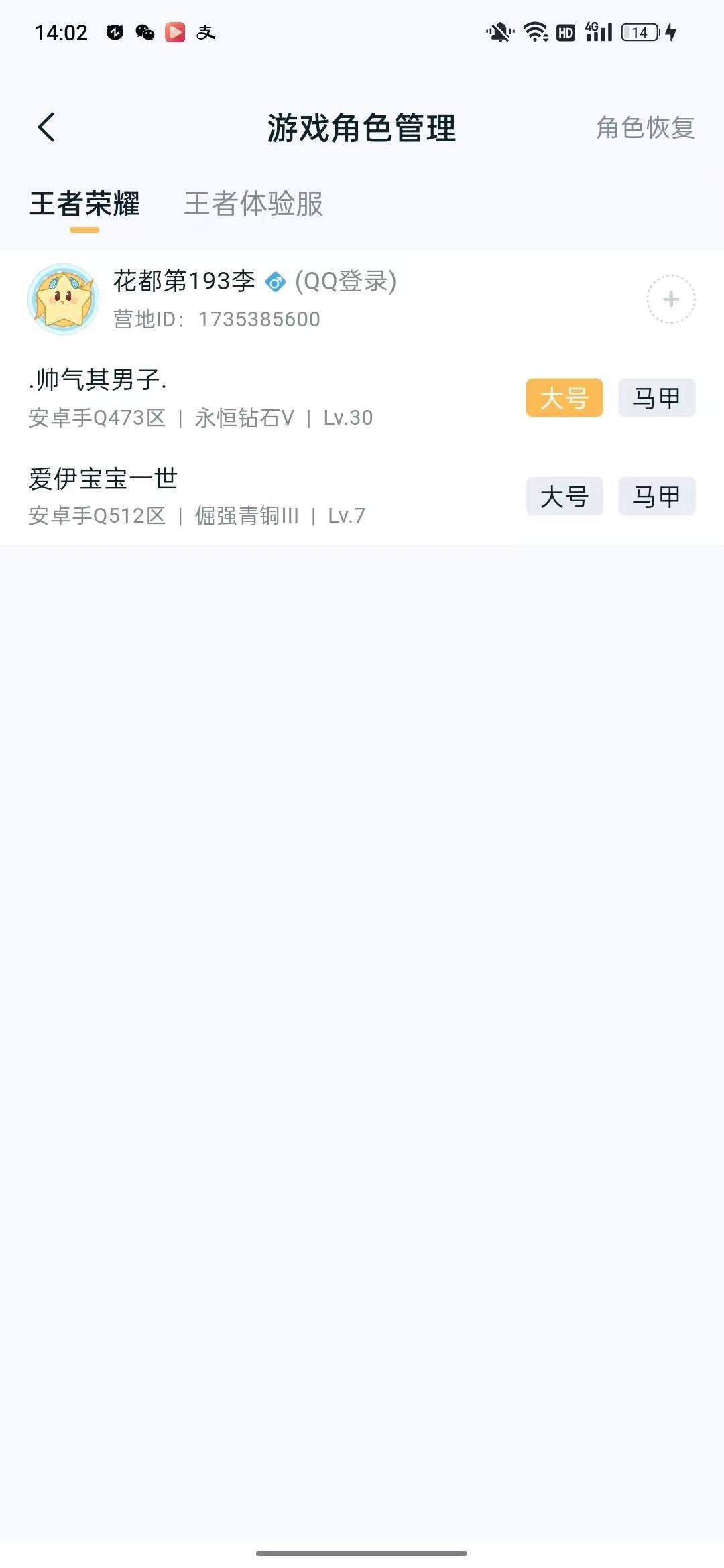The width and height of the screenshot is (724, 1568).
Task: Open 角色恢复 at the top right
Action: (x=644, y=129)
